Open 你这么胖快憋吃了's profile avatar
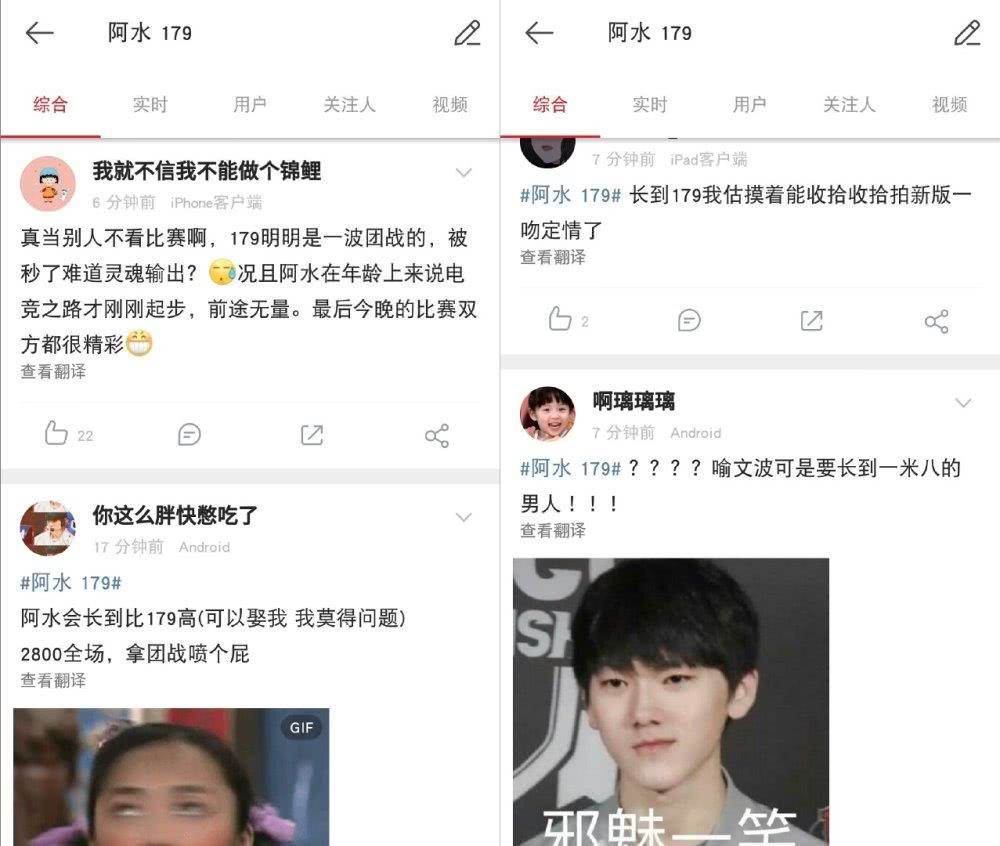Viewport: 1000px width, 846px height. pos(47,528)
